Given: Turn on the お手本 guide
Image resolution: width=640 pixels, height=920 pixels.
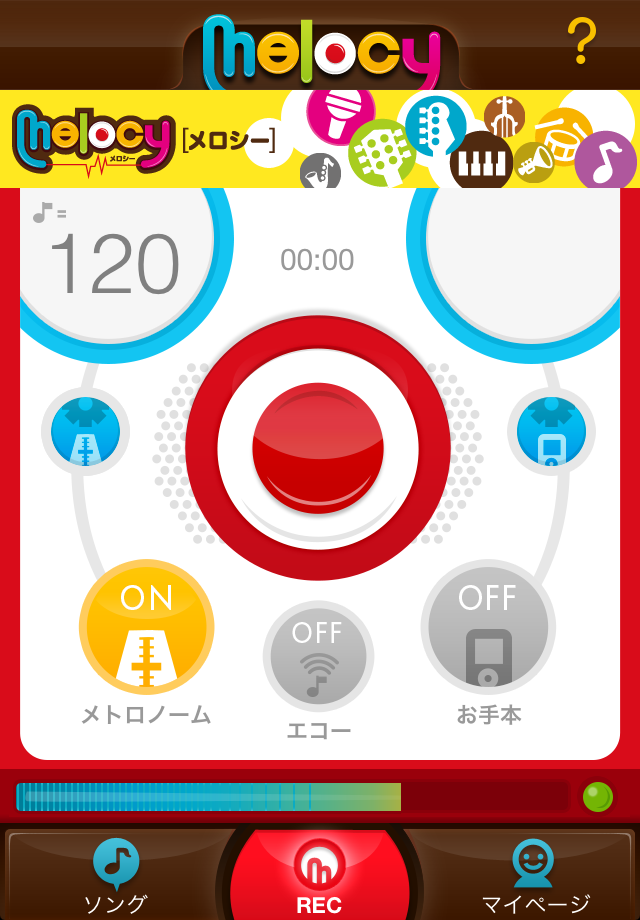Looking at the screenshot, I should point(488,627).
